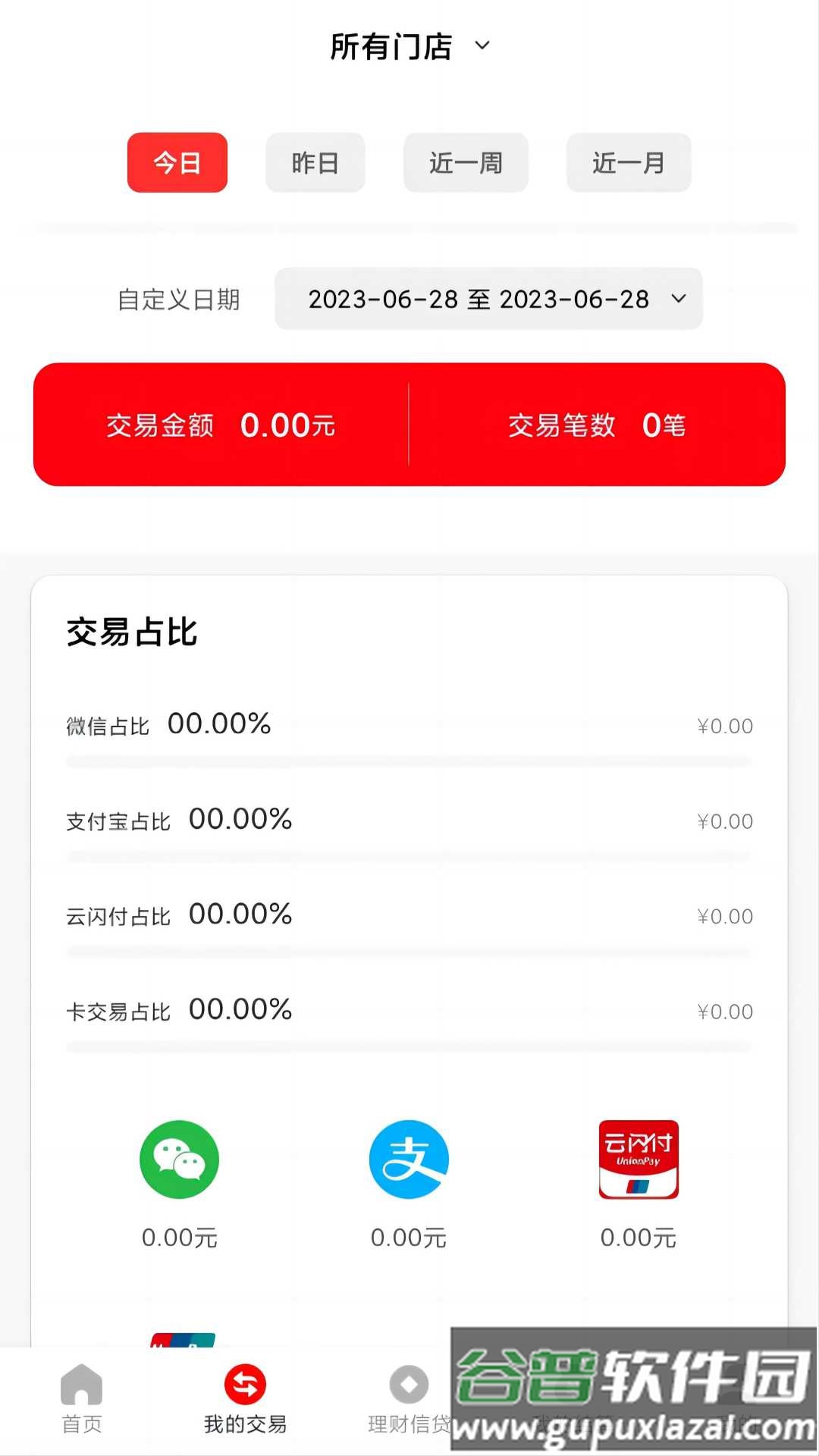This screenshot has width=819, height=1456.
Task: Click the chevron next to 2023-06-28
Action: [679, 300]
